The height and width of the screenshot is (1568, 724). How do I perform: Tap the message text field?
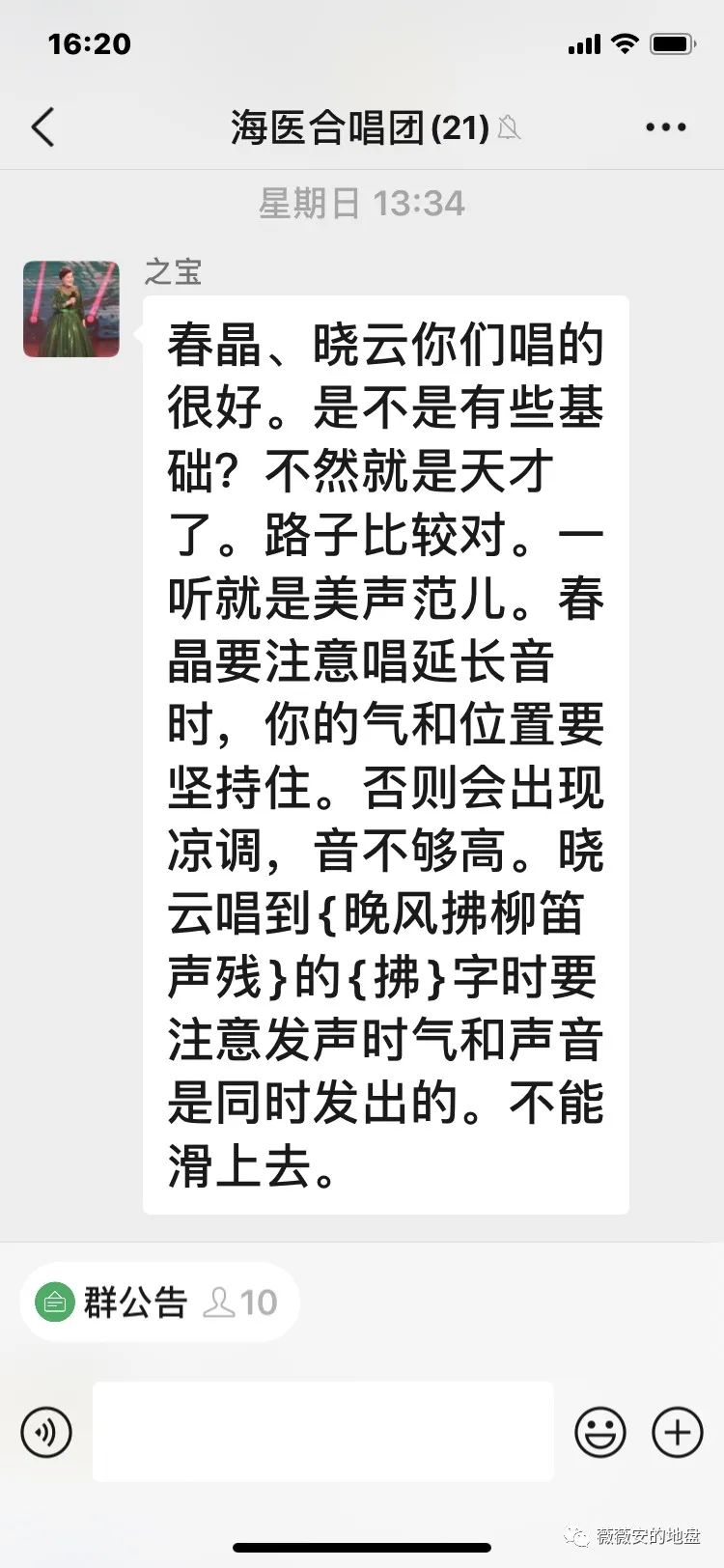click(x=323, y=1432)
